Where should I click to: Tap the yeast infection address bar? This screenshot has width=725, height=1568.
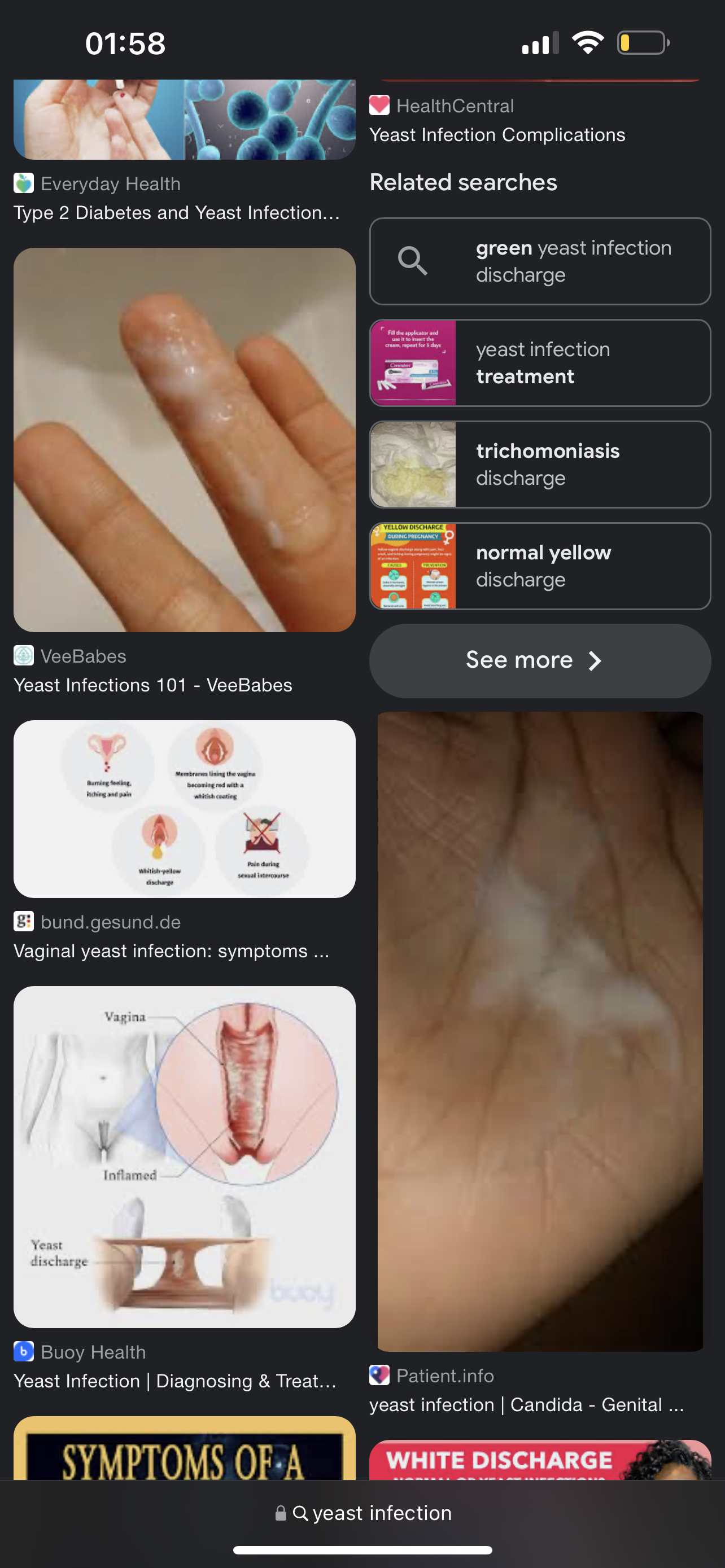[363, 1513]
